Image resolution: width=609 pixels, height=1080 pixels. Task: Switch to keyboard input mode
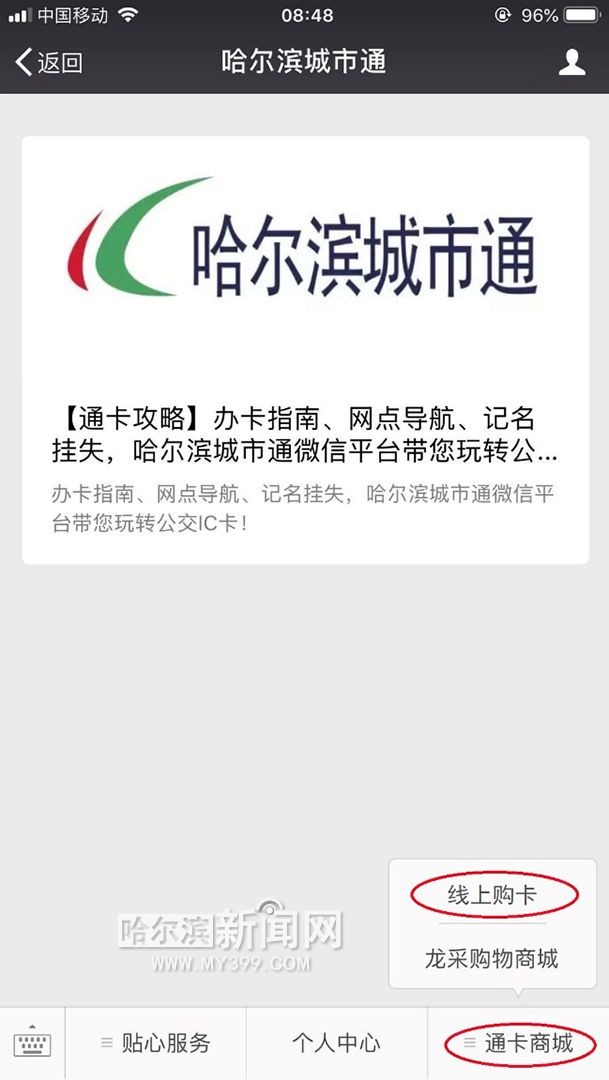32,1043
